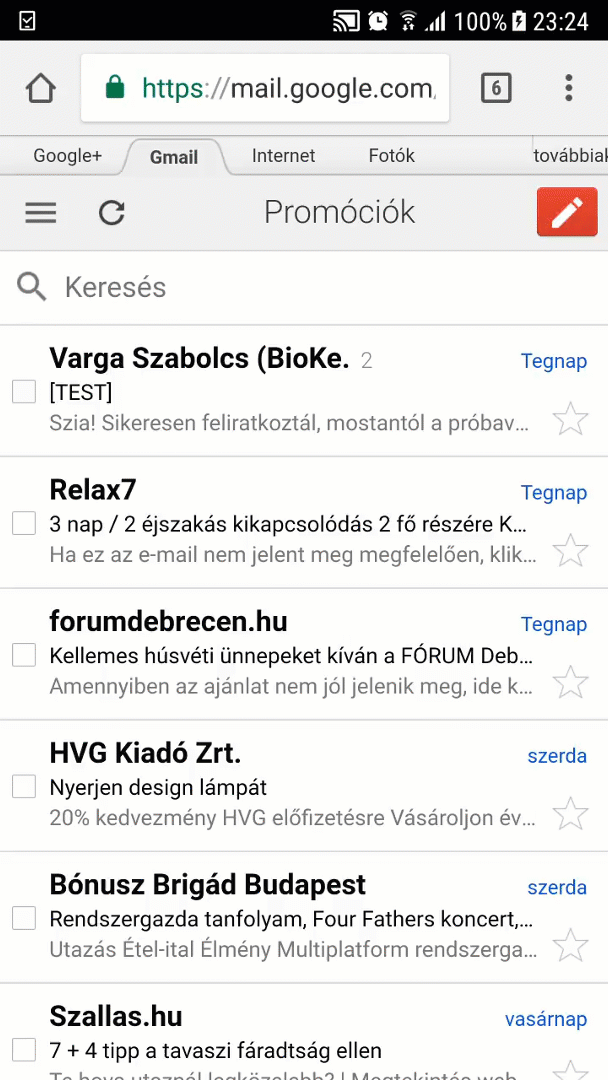Viewport: 608px width, 1080px height.
Task: Switch to the Internet bookmark tab
Action: 283,156
